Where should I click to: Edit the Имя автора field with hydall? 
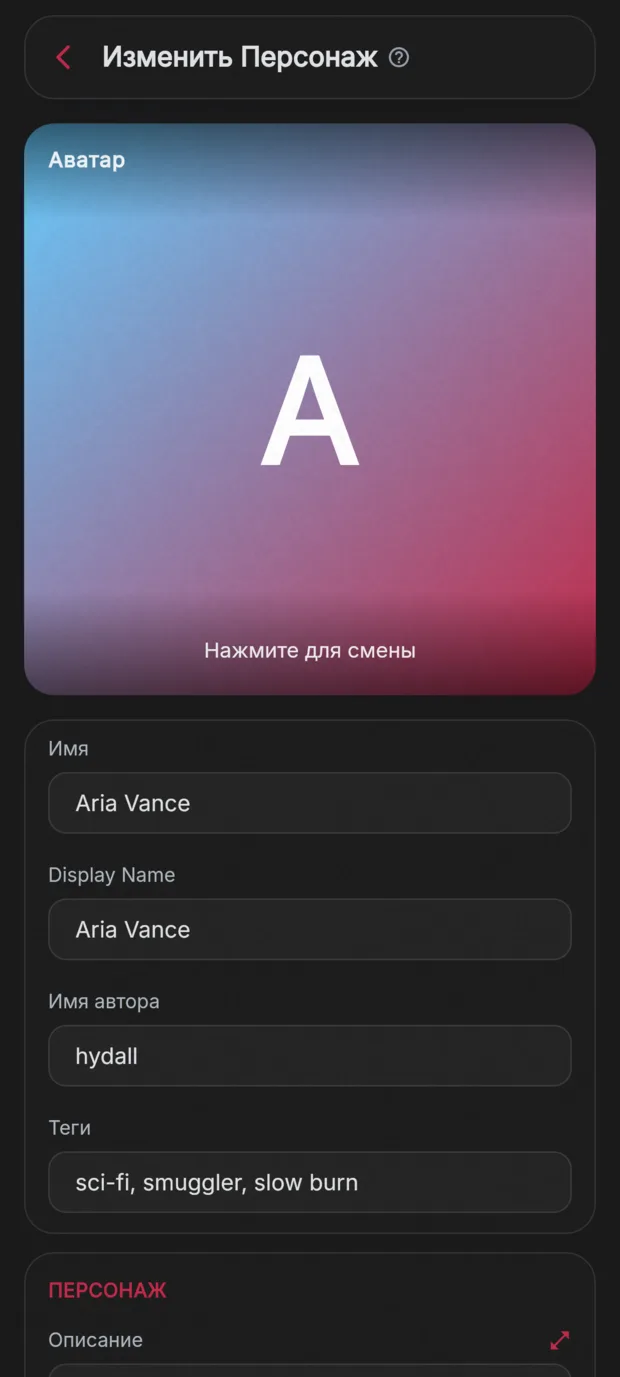click(x=310, y=1056)
